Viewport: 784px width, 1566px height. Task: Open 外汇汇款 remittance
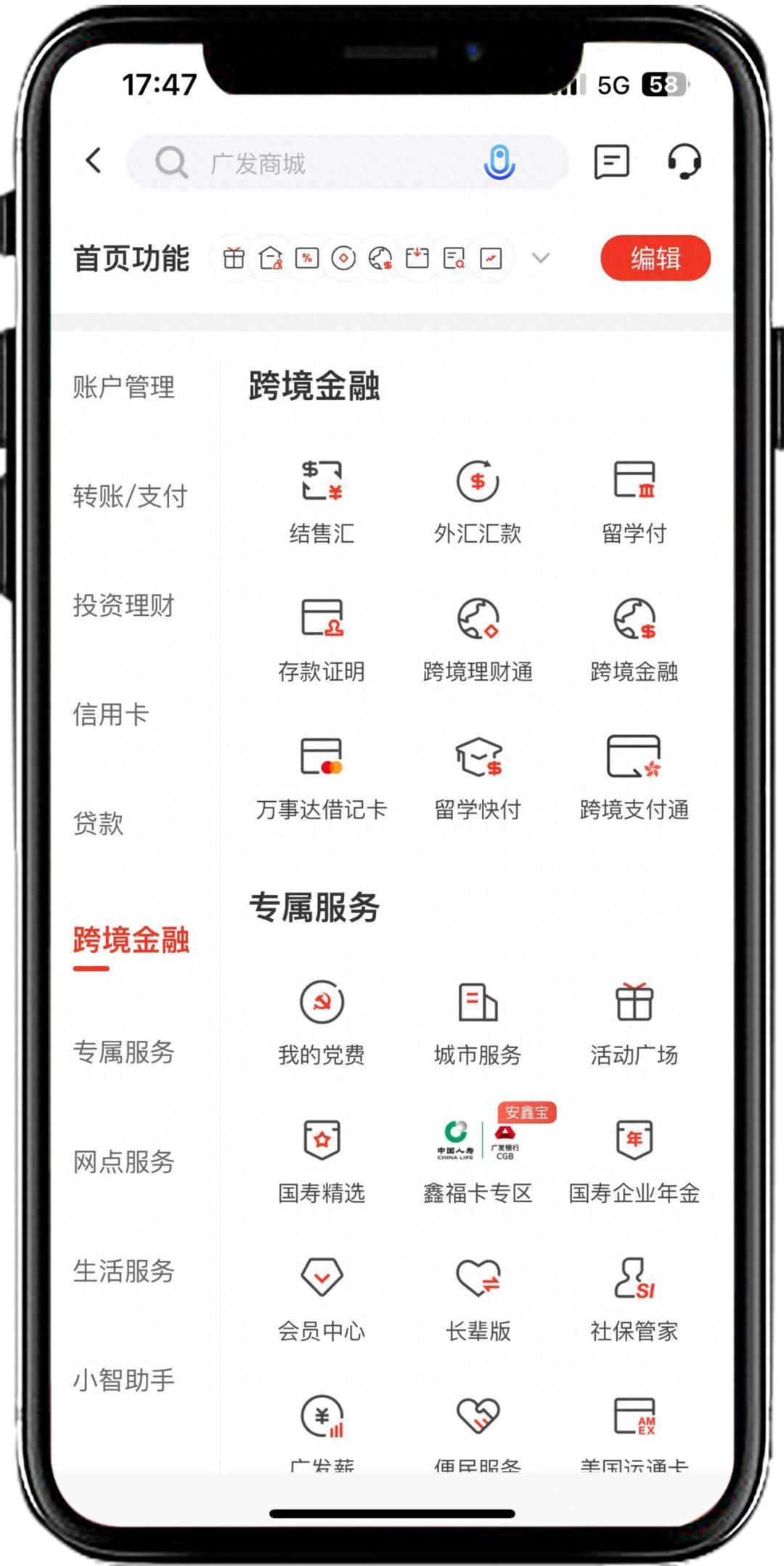coord(478,500)
